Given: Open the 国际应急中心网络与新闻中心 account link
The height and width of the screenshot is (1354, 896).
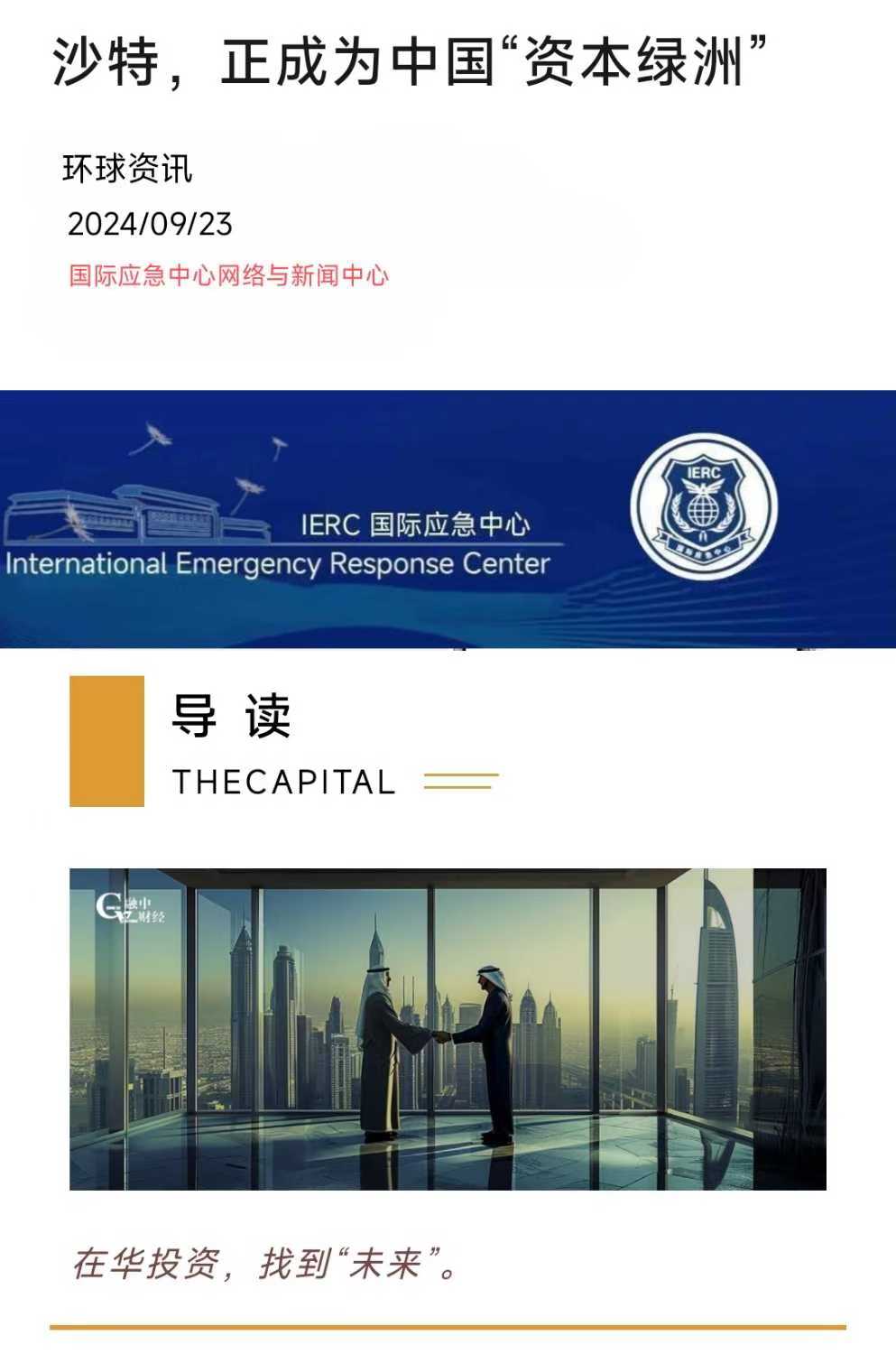Looking at the screenshot, I should click(228, 275).
